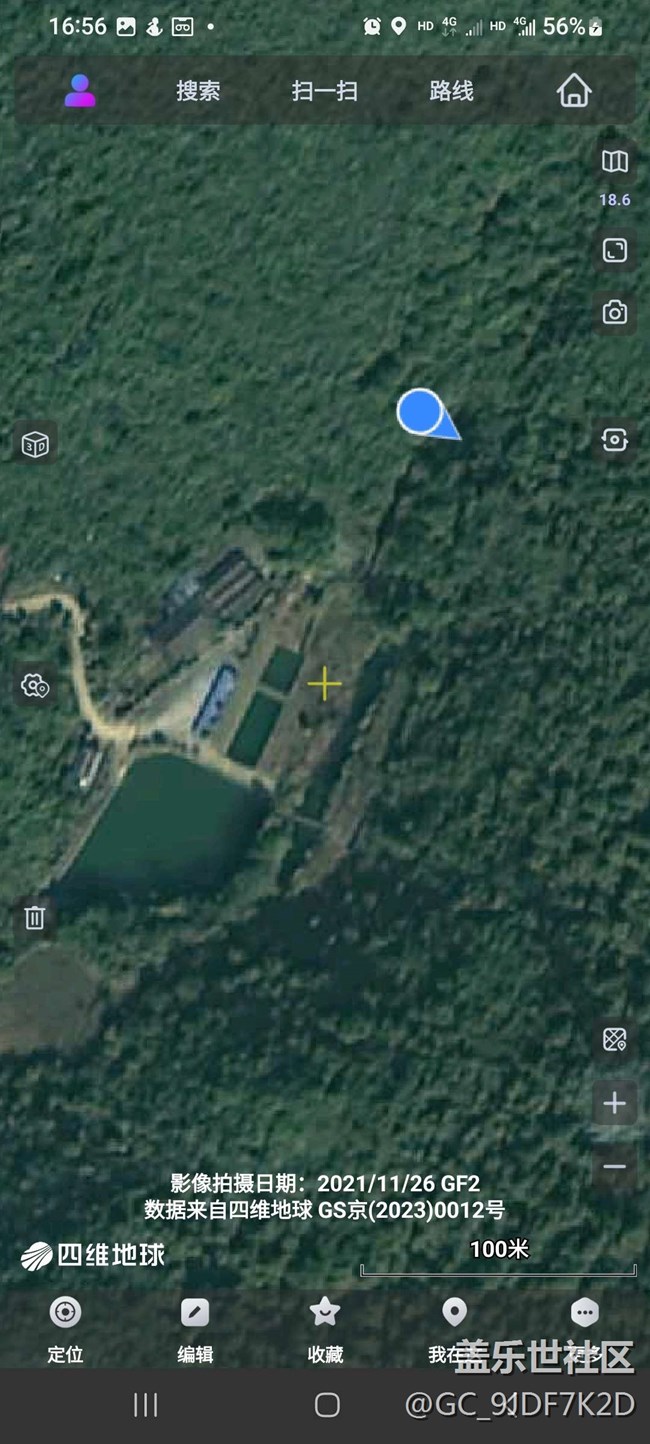Screen dimensions: 650x1444
Task: Toggle the 3D cube view
Action: pos(35,443)
